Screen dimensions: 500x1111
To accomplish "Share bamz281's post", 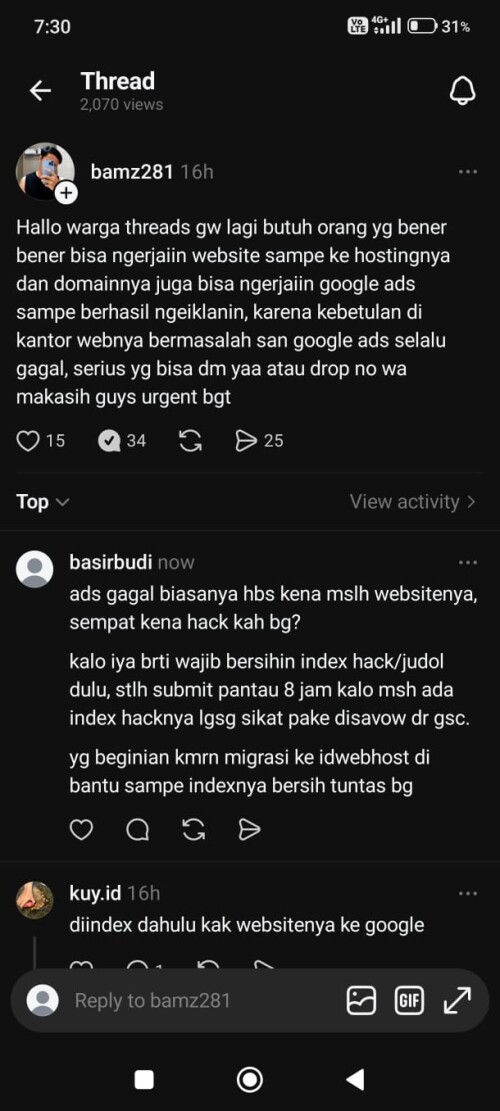I will tap(246, 441).
